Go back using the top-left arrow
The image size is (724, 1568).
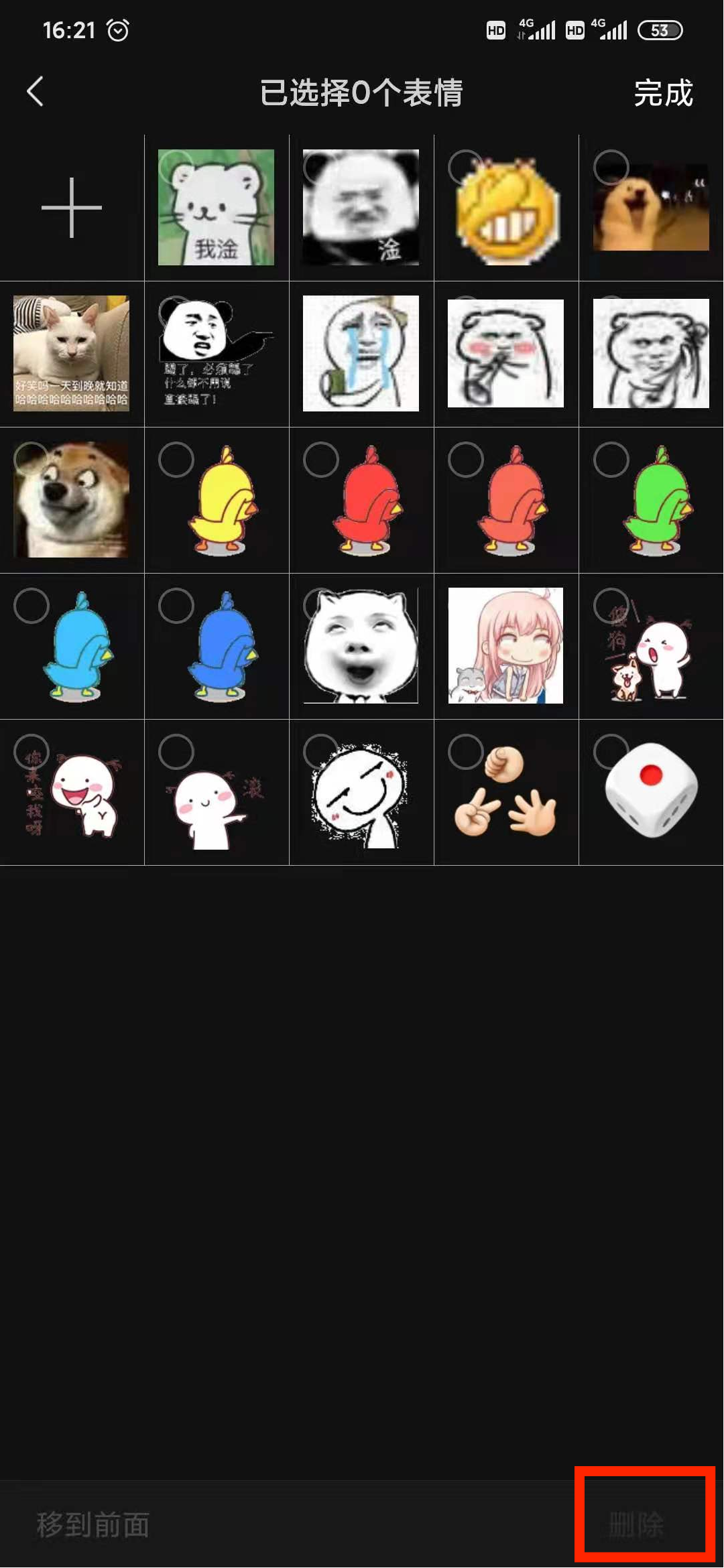pos(35,92)
